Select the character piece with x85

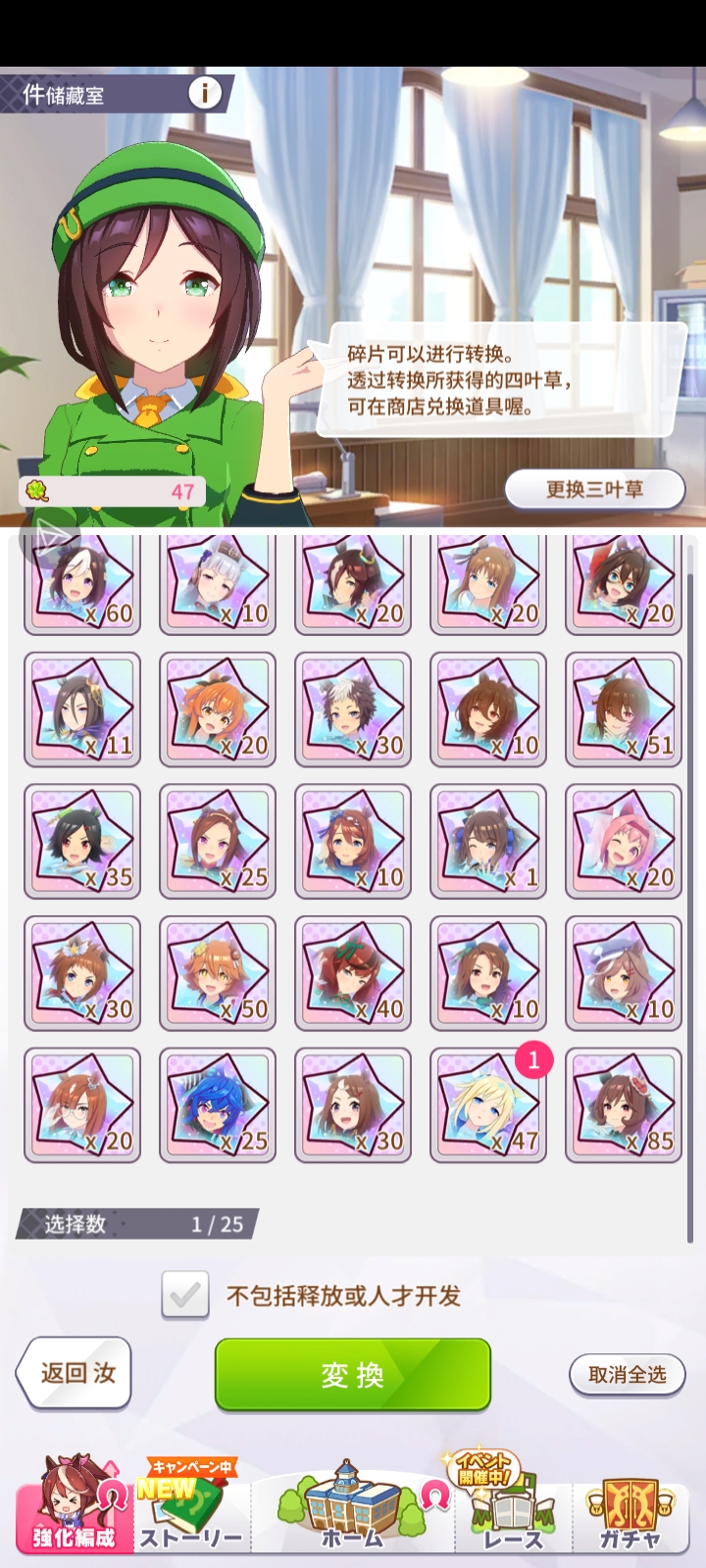[623, 1105]
